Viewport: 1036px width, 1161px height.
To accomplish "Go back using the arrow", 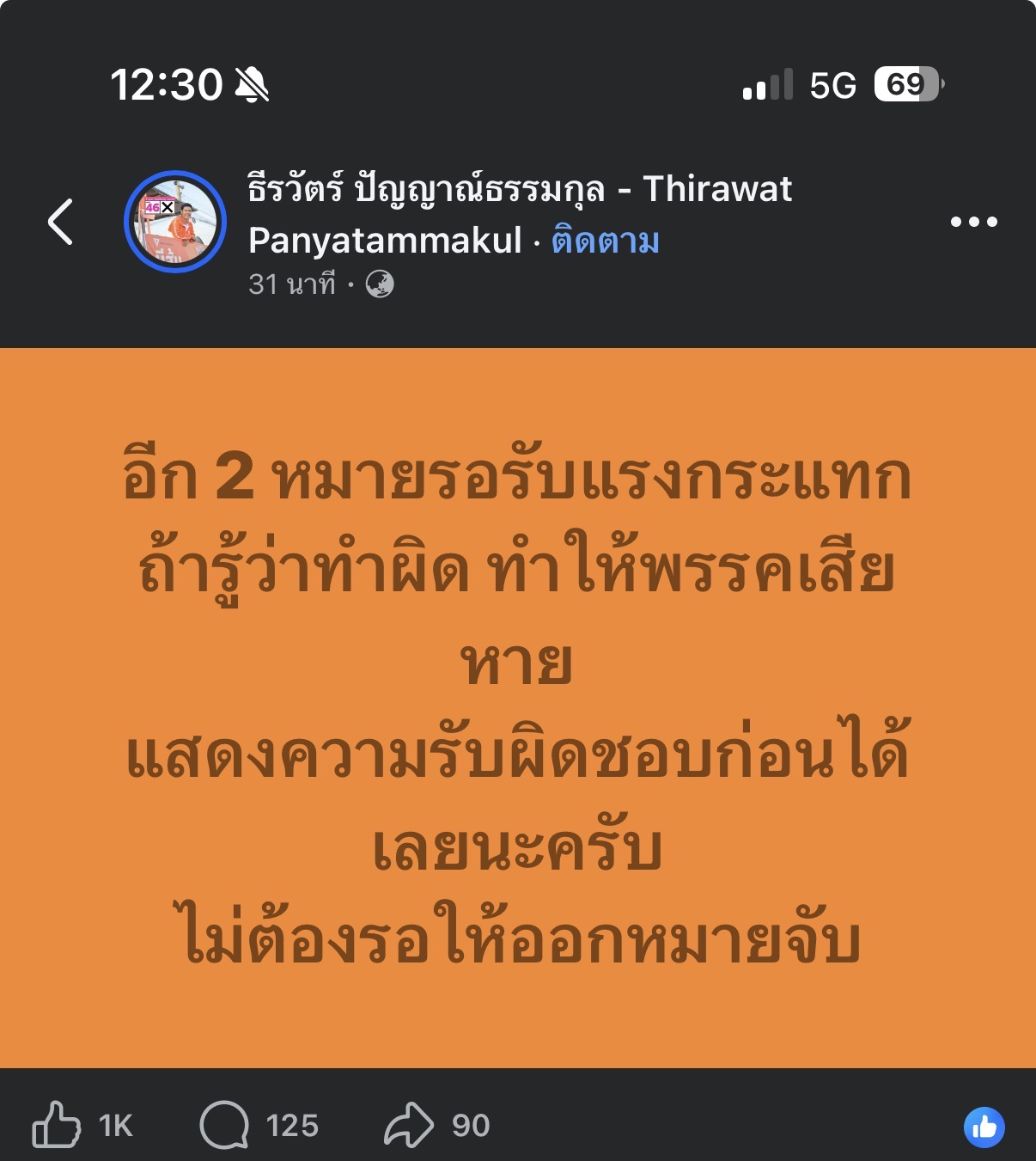I will coord(60,222).
